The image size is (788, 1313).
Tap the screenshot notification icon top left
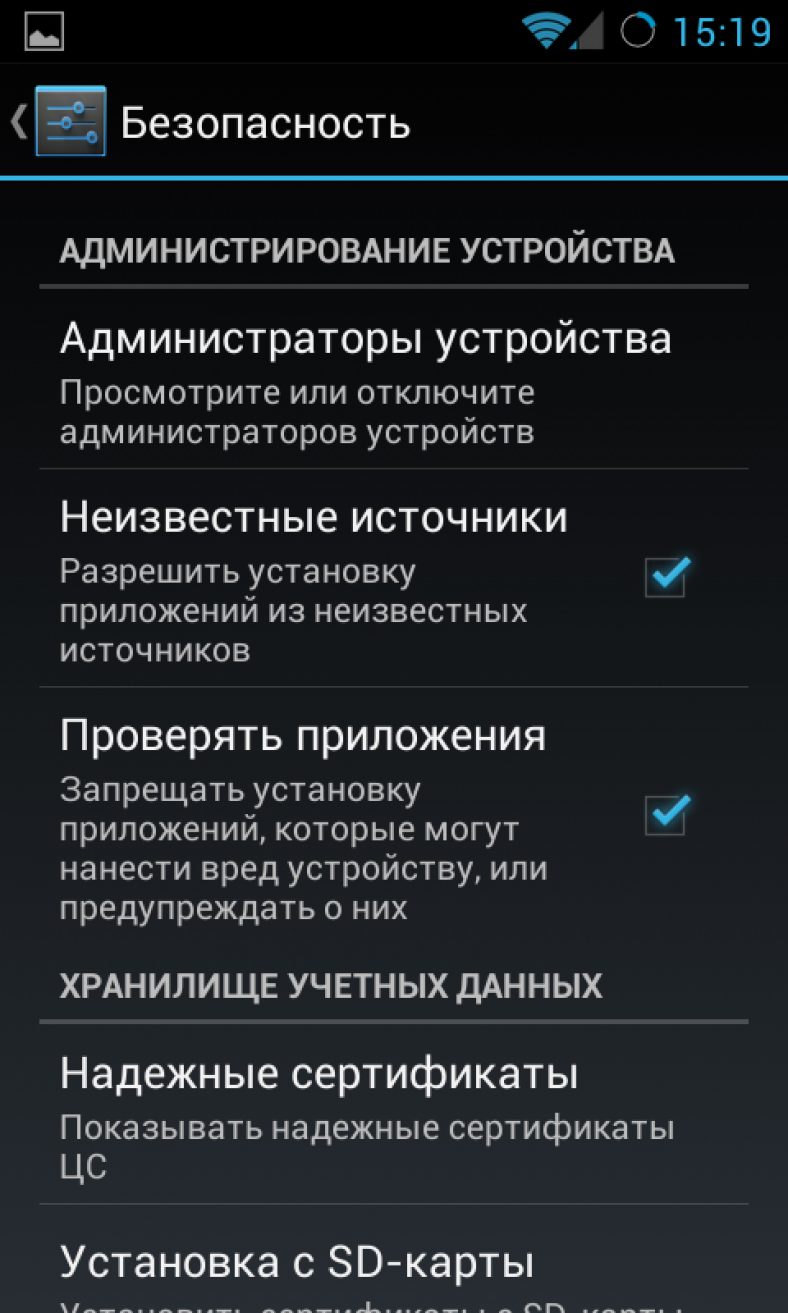(x=45, y=30)
